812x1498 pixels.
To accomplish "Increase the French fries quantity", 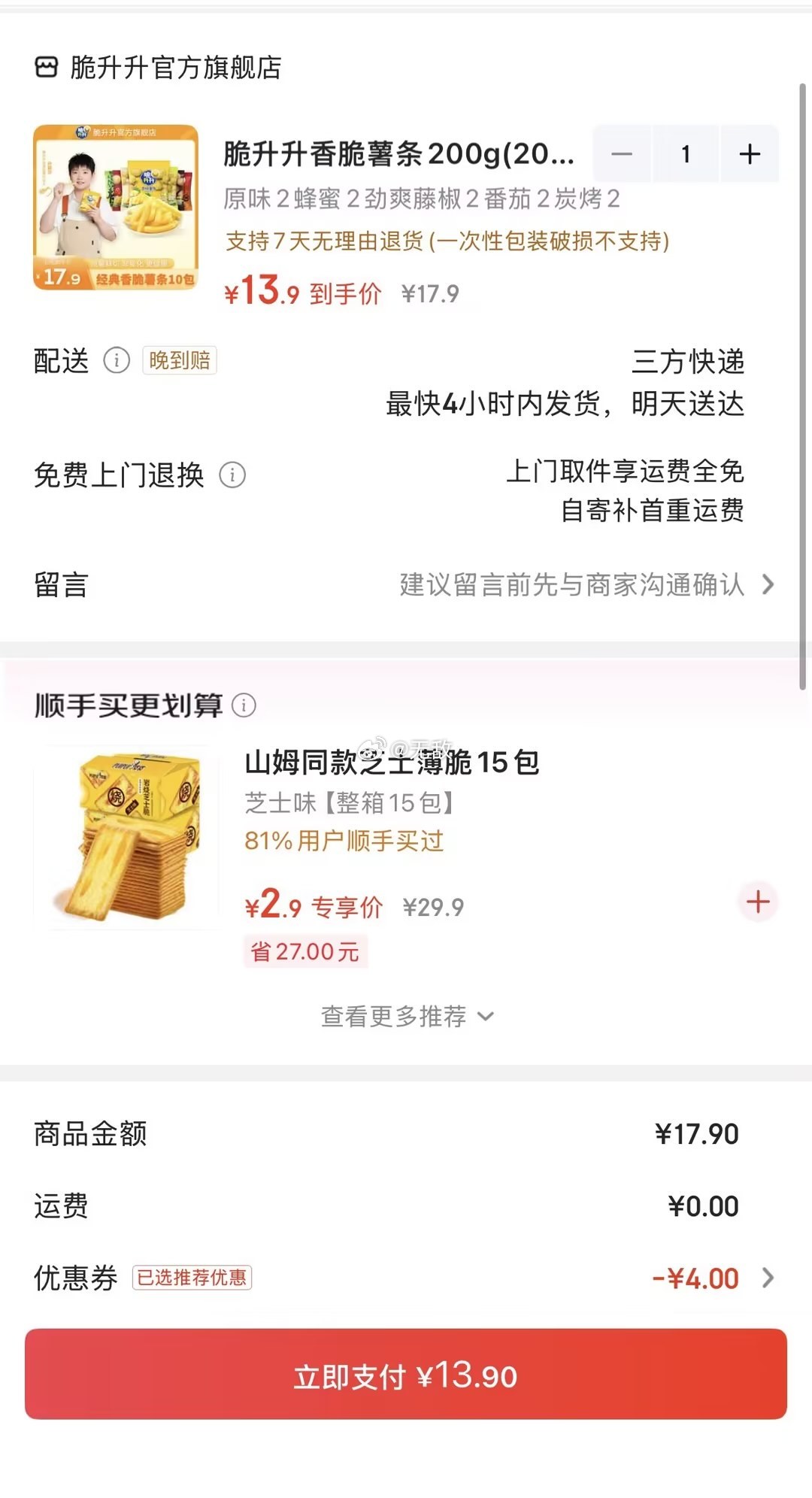I will tap(750, 154).
